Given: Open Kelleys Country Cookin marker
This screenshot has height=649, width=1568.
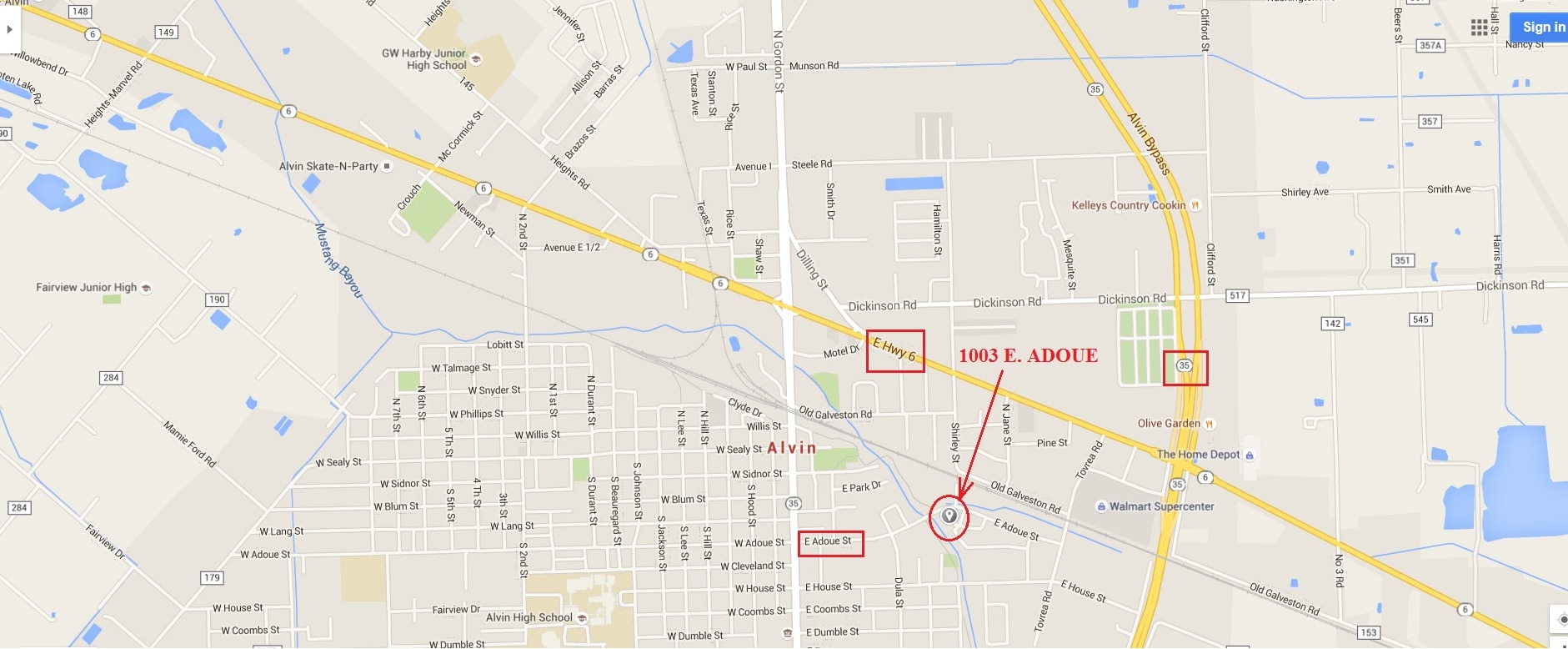Looking at the screenshot, I should [1195, 205].
